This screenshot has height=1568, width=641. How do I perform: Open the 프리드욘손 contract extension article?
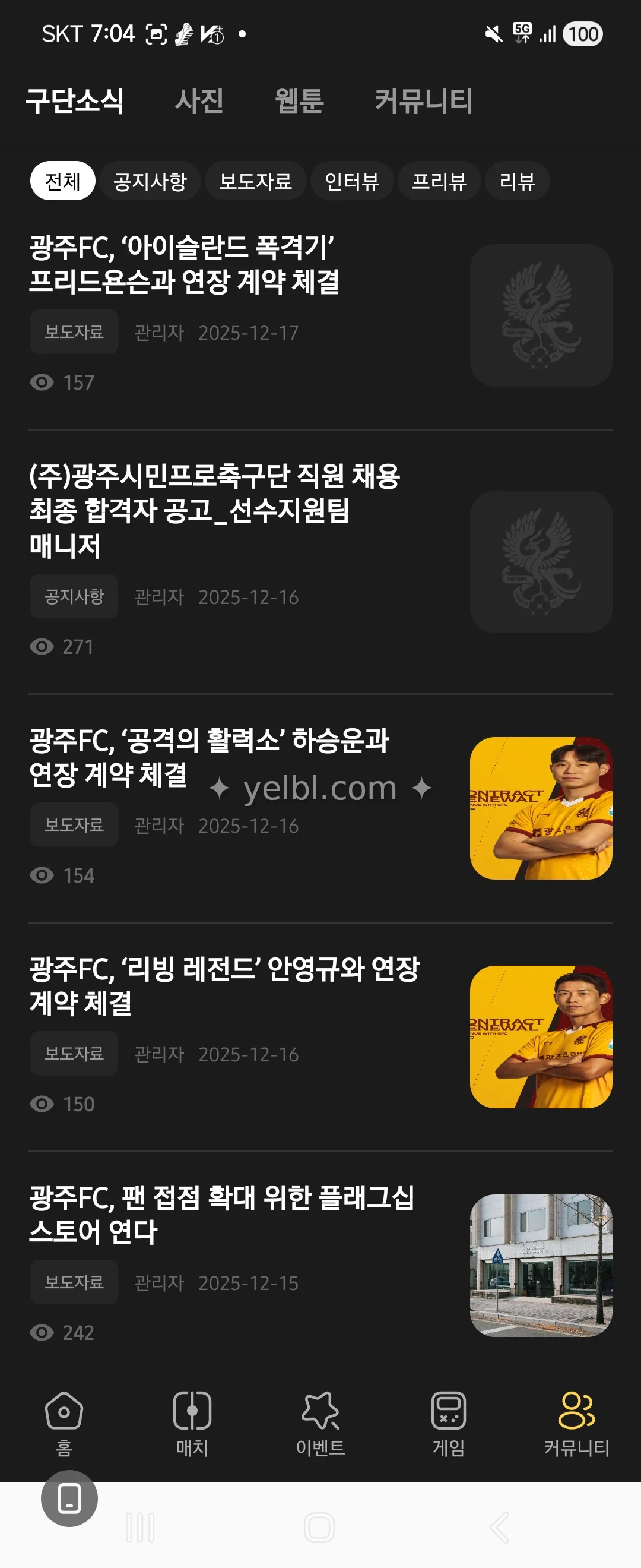coord(184,265)
